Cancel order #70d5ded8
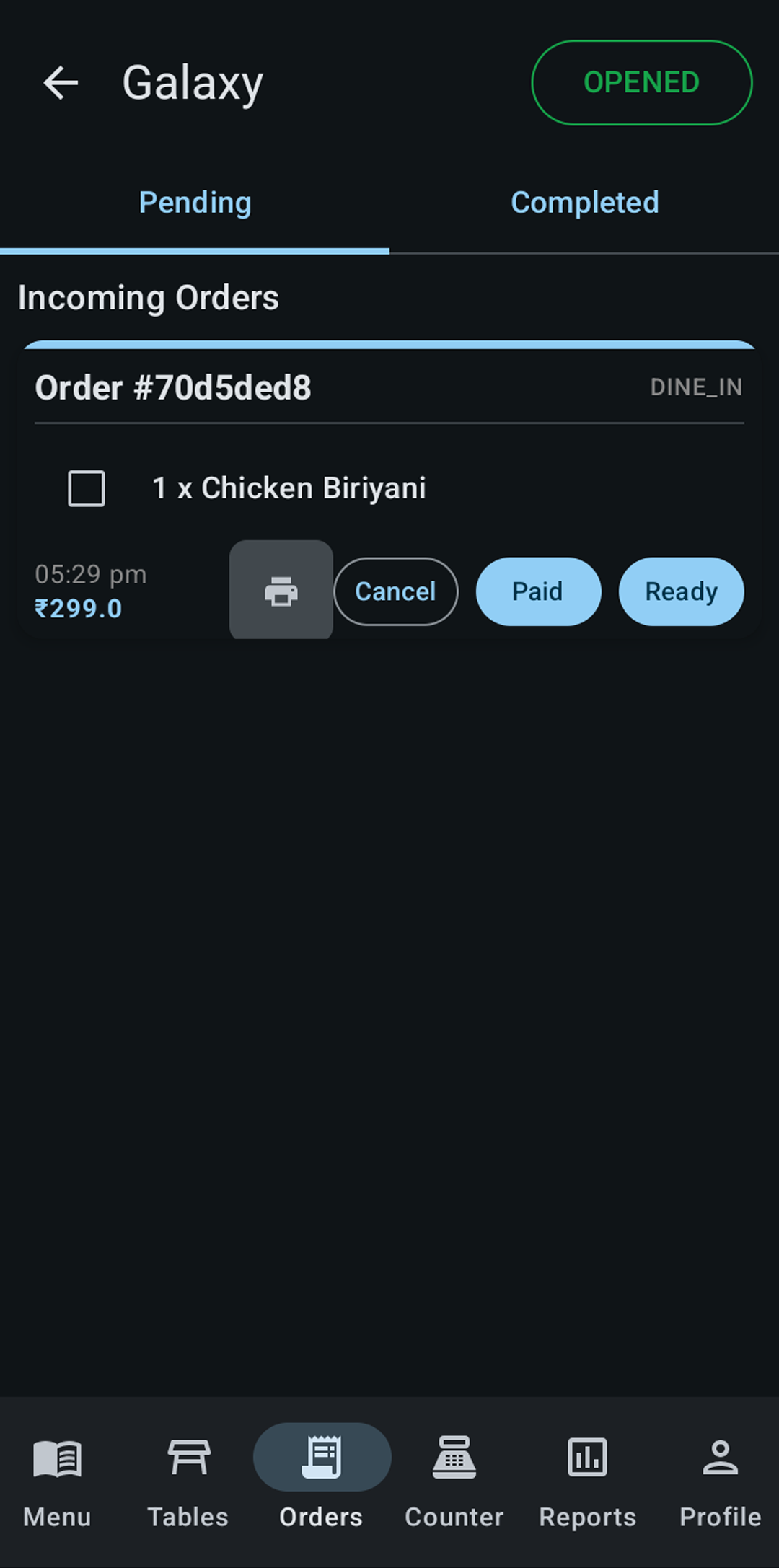Screen dimensions: 779x1568 pyautogui.click(x=395, y=591)
